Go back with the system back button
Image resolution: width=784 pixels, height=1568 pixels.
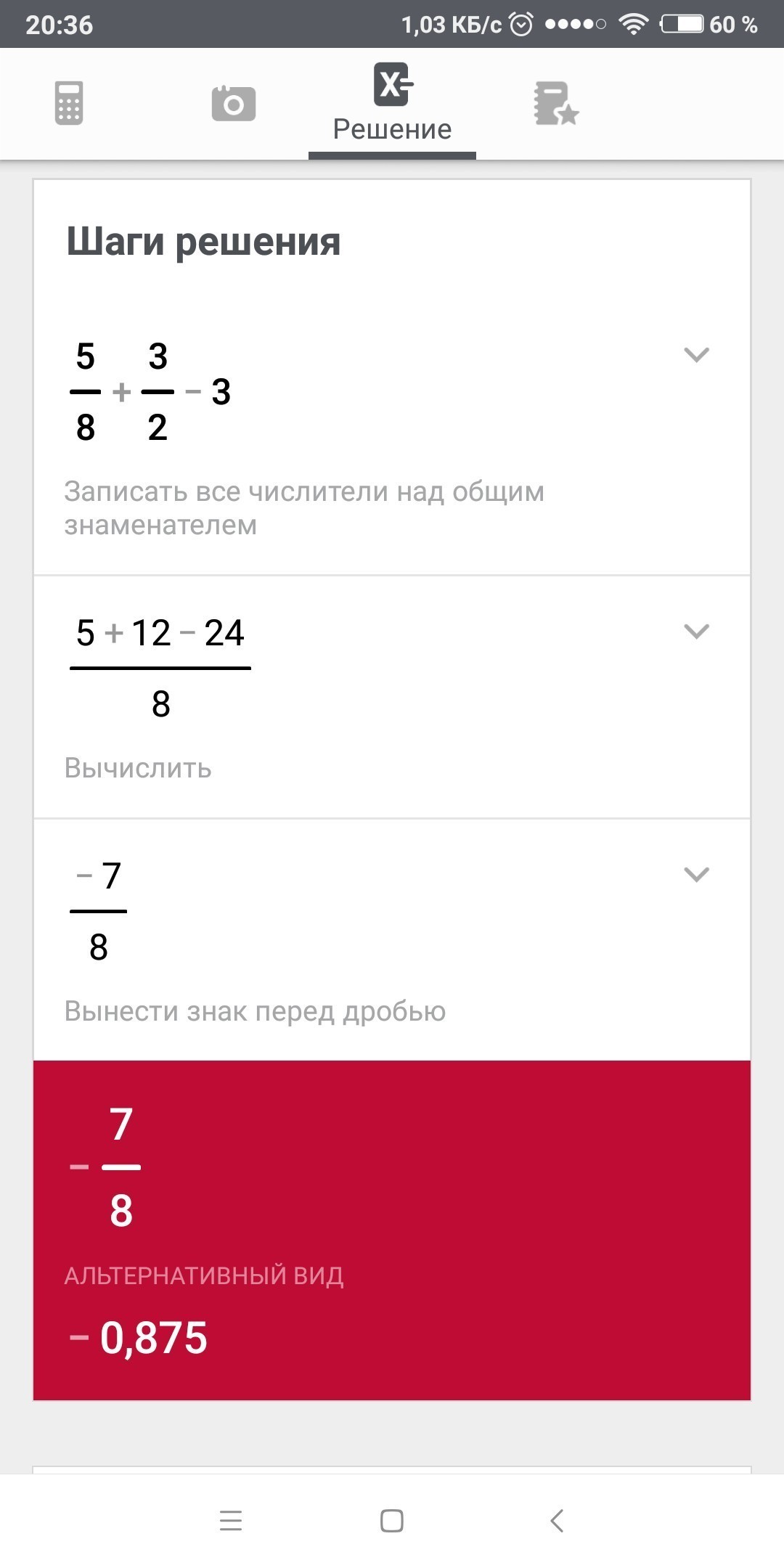(557, 1520)
